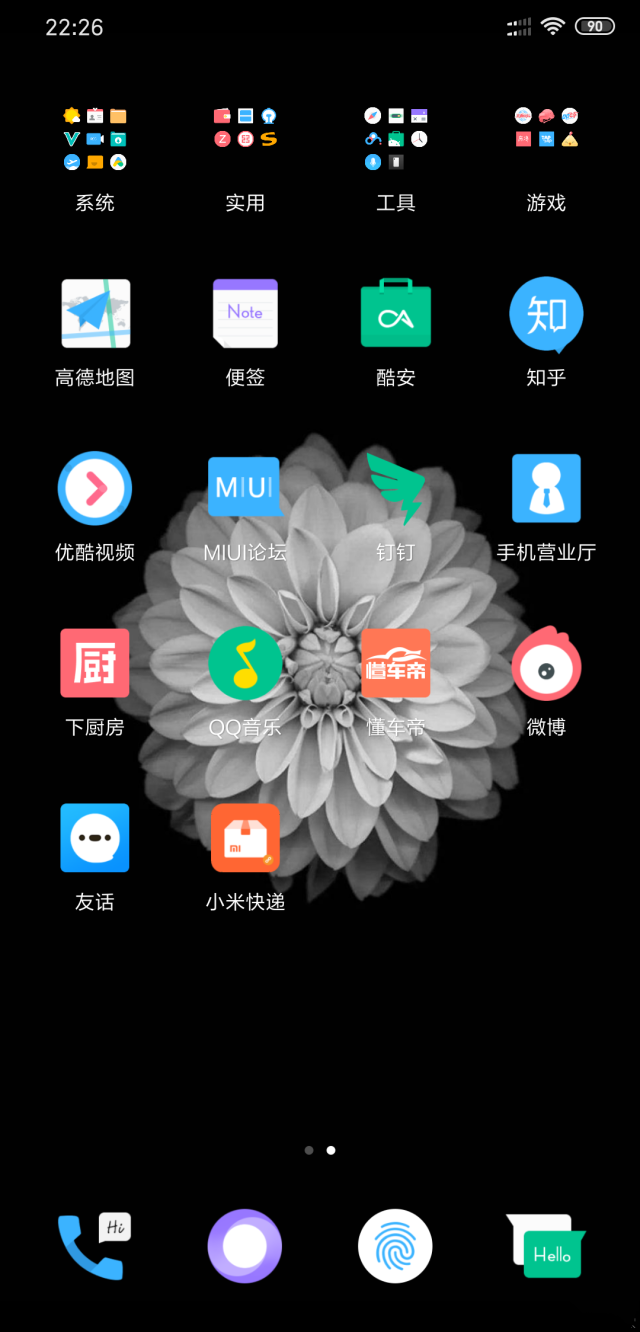Open the phone dialer in the dock

93,1246
